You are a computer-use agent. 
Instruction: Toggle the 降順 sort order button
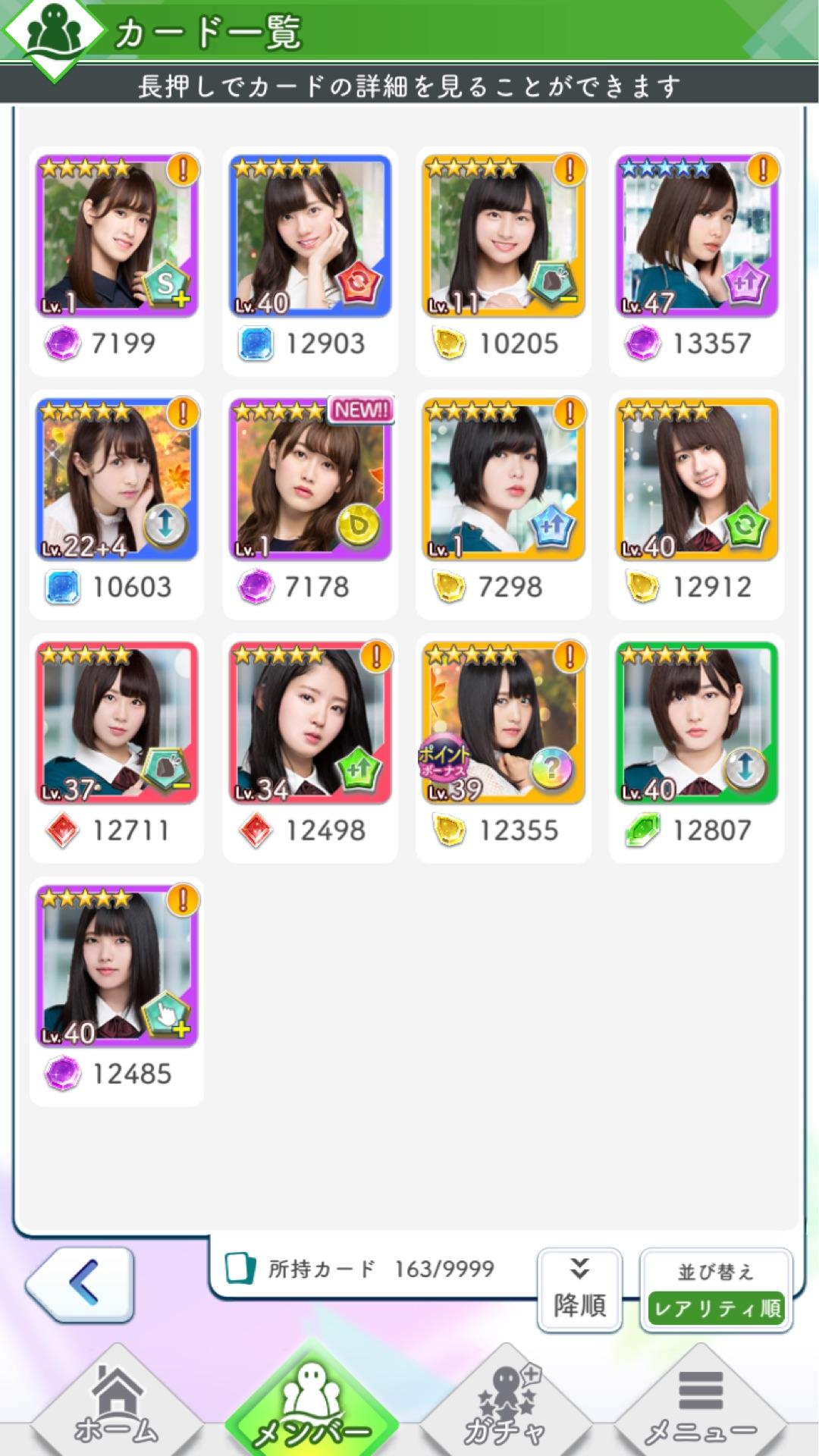point(579,1290)
